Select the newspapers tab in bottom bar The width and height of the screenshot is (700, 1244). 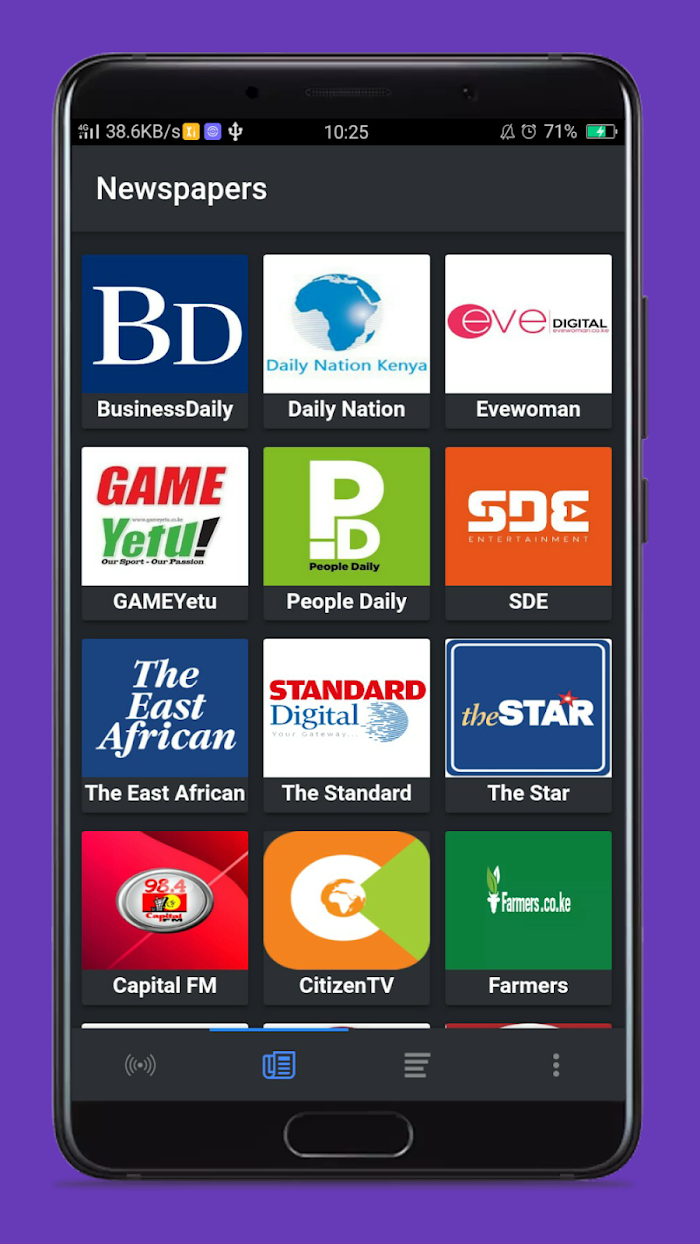pos(279,1065)
